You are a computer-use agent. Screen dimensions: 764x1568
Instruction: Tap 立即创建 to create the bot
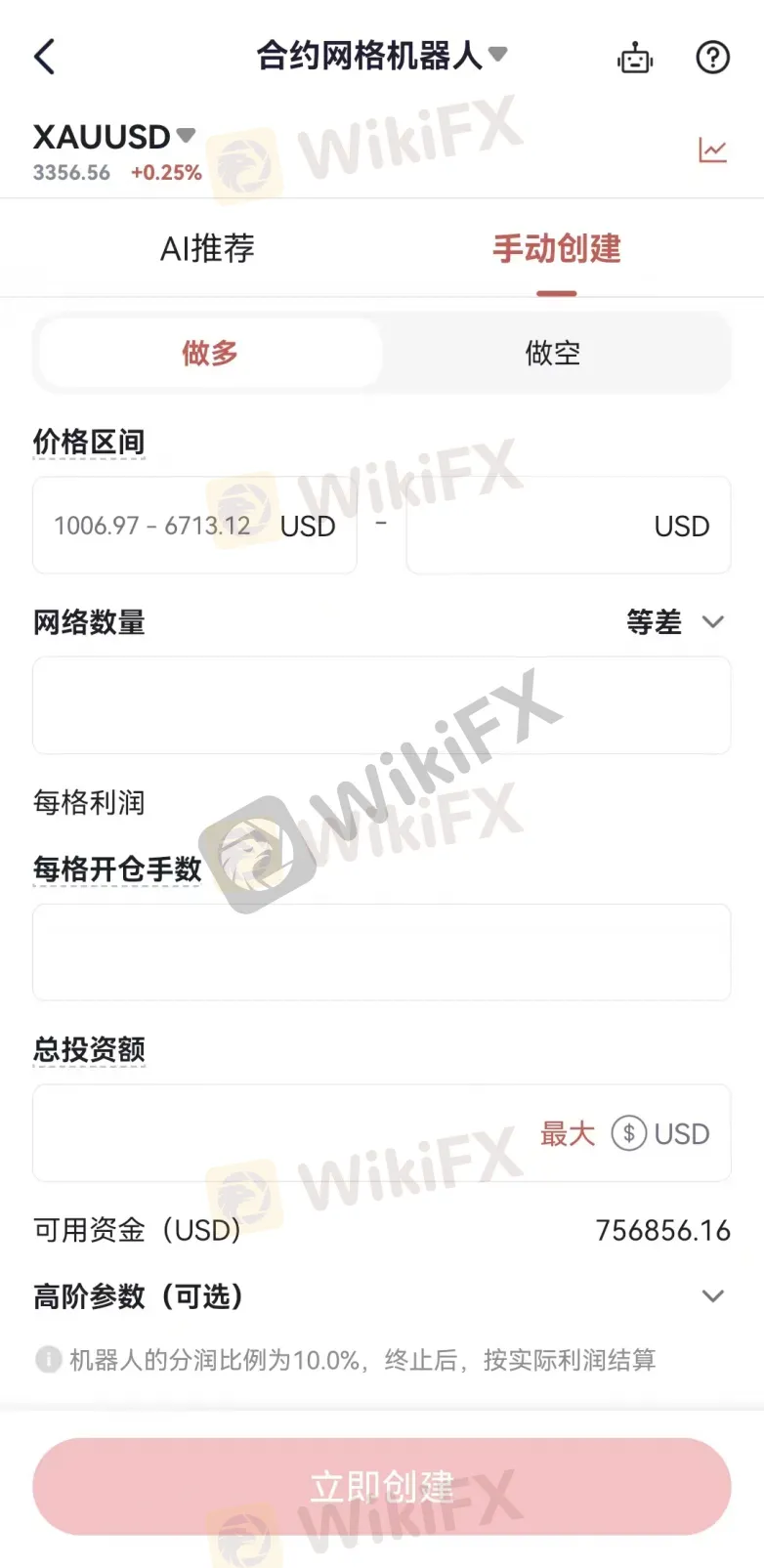tap(381, 1486)
